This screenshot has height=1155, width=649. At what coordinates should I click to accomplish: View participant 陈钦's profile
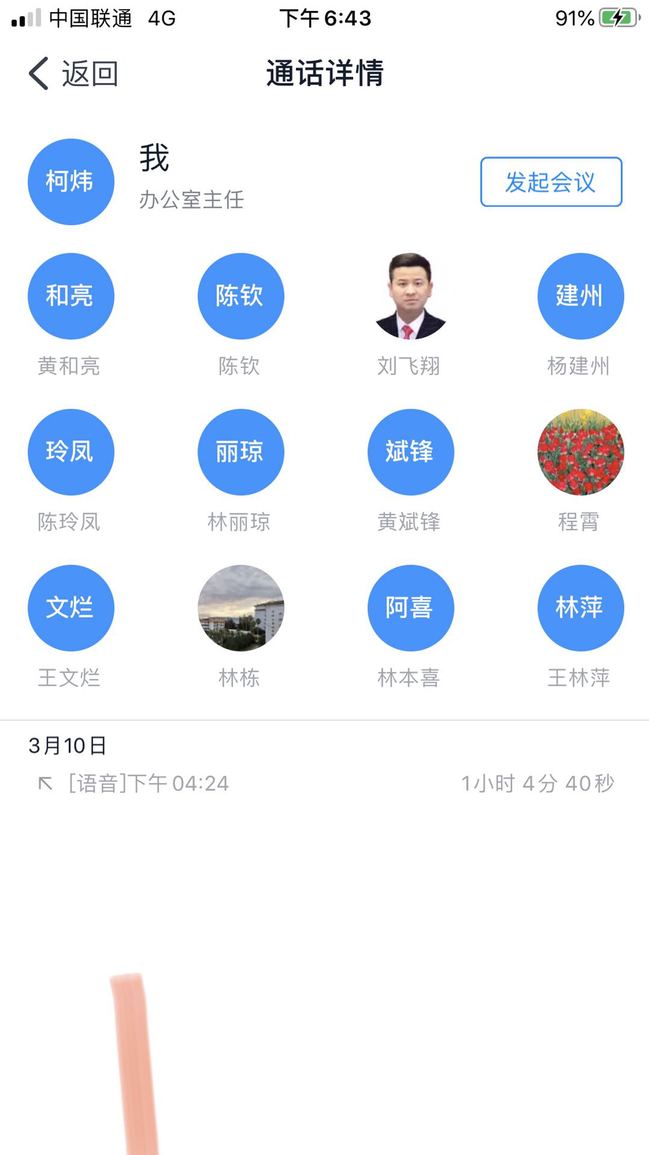[240, 296]
